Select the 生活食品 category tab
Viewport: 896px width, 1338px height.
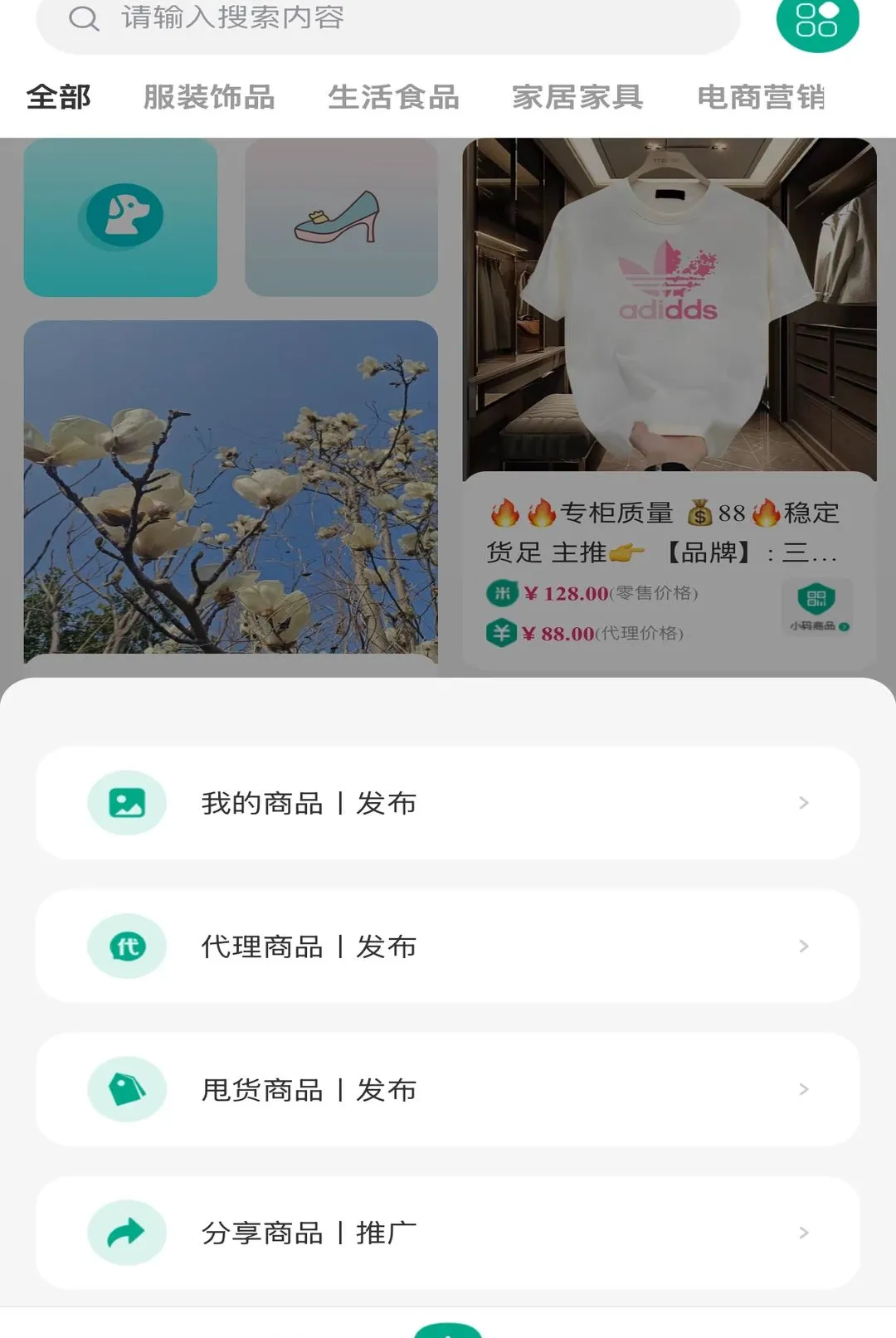pos(393,97)
